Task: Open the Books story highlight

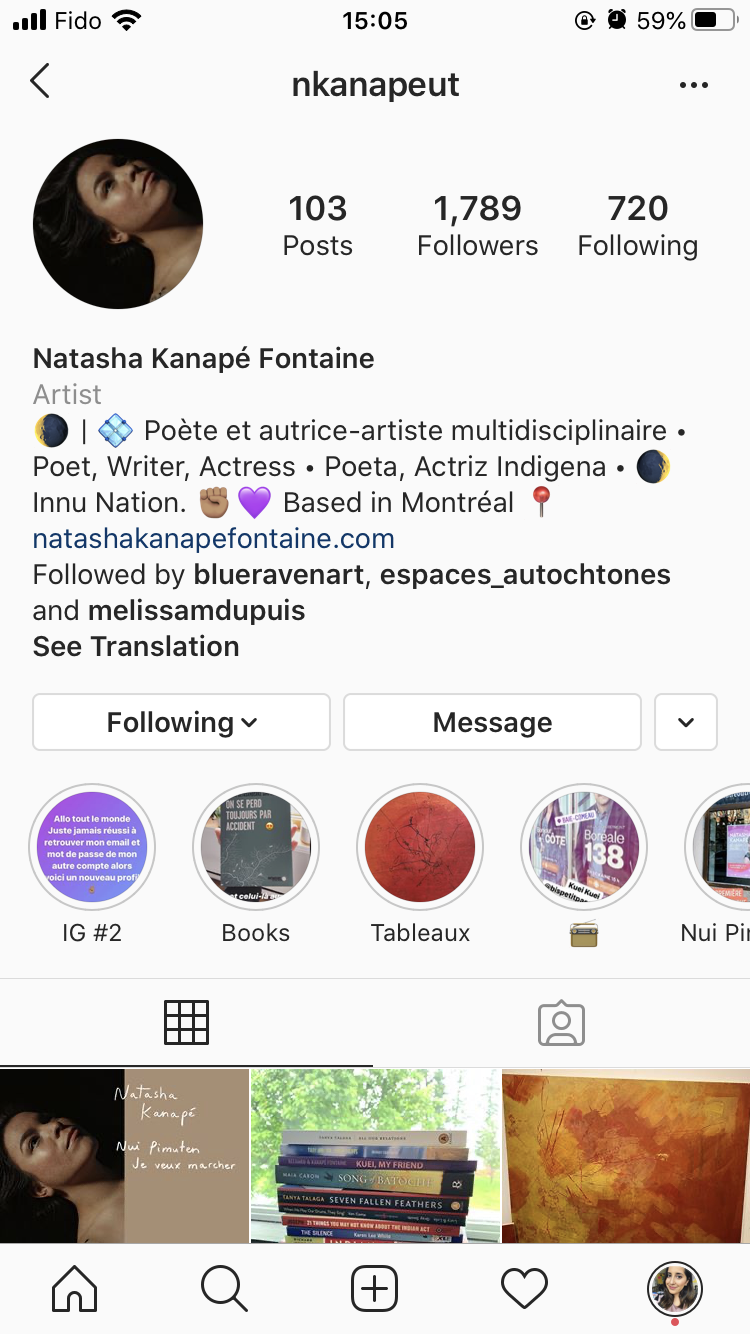Action: point(256,847)
